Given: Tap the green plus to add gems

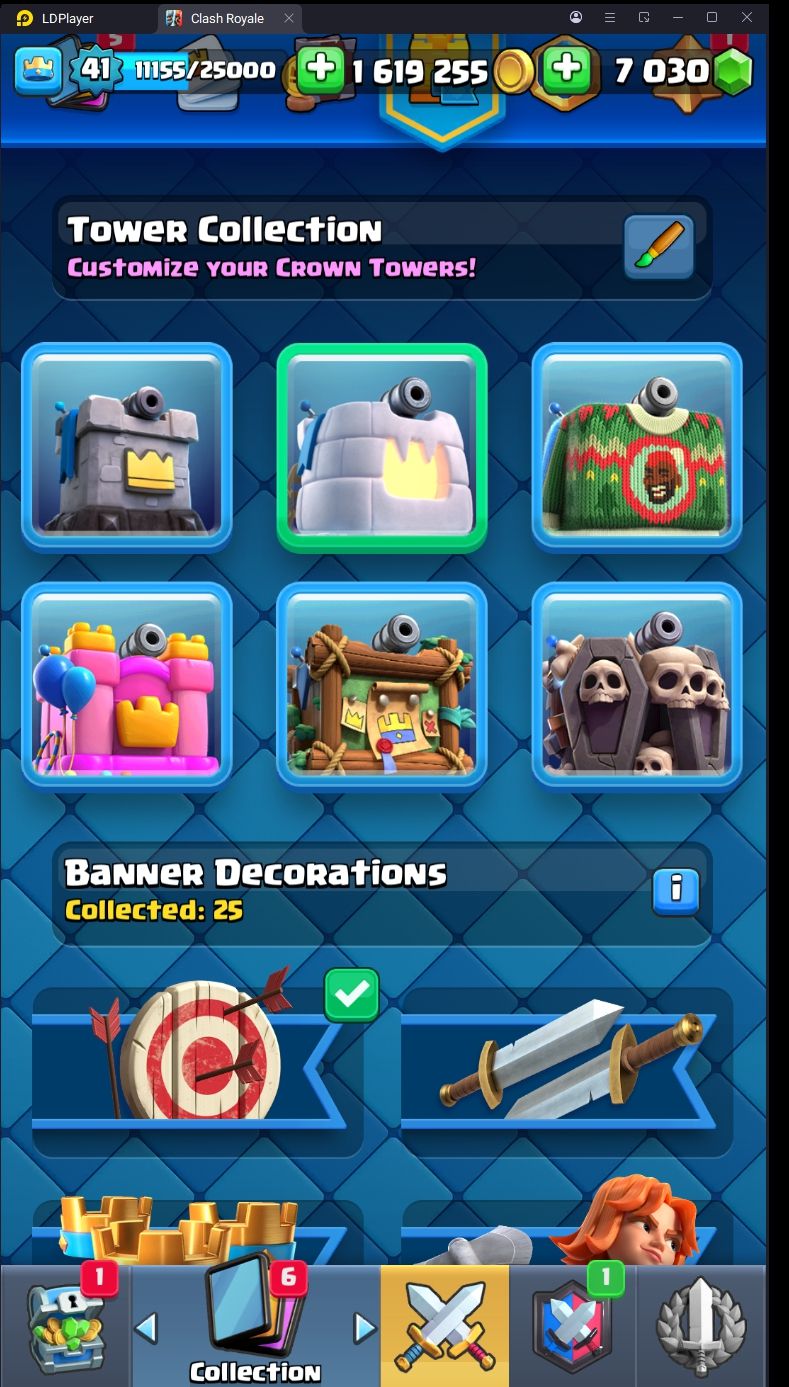Looking at the screenshot, I should [566, 69].
